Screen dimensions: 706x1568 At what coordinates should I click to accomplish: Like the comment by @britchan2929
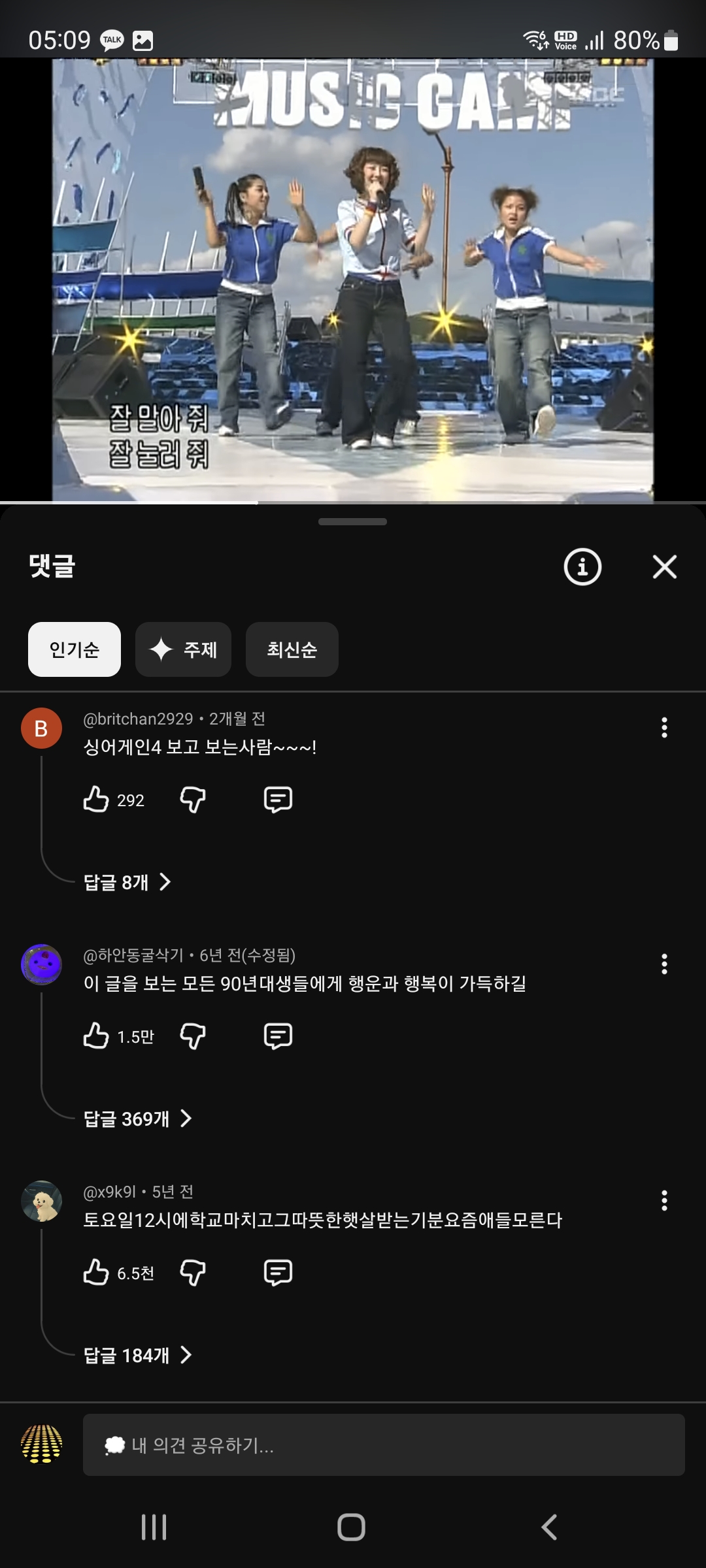96,800
